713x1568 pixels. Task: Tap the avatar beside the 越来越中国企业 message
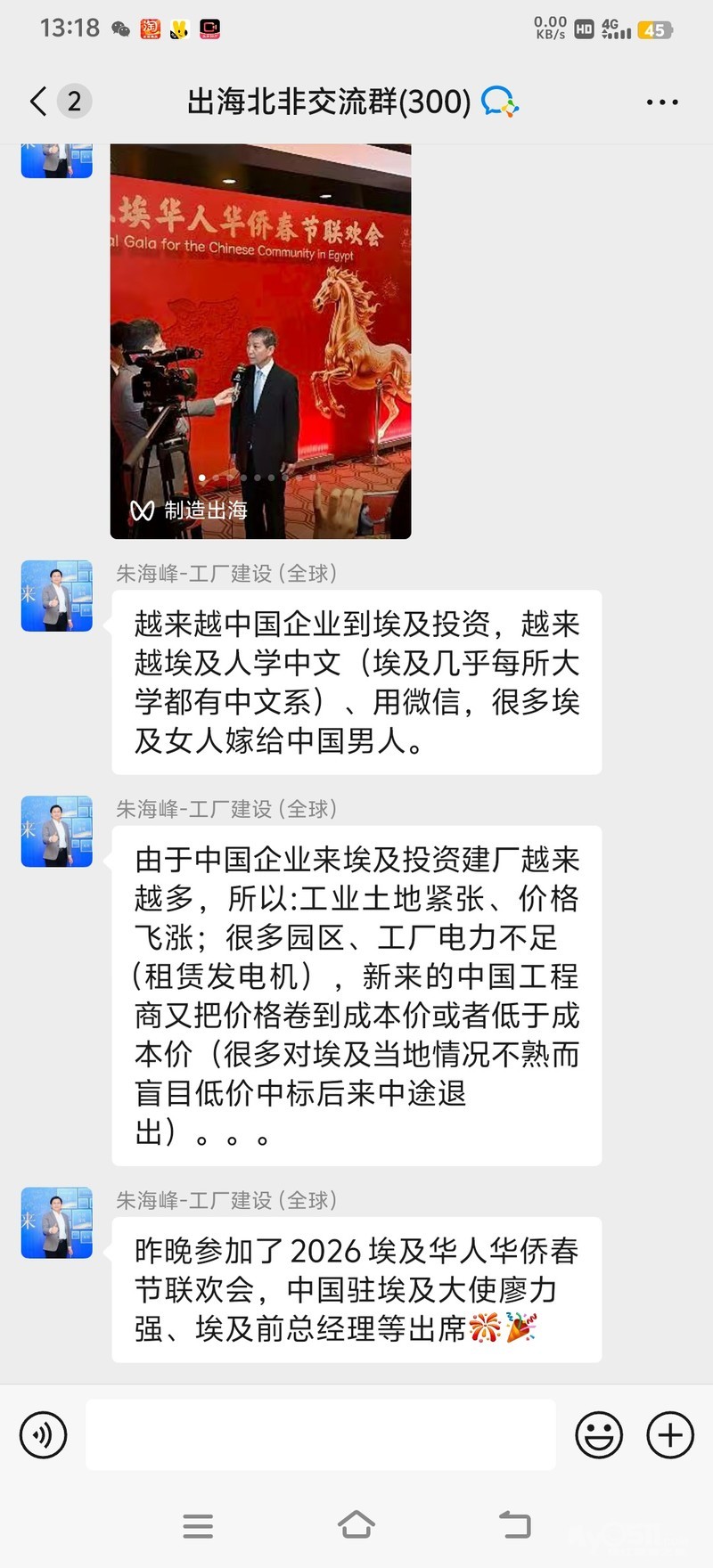pyautogui.click(x=57, y=596)
